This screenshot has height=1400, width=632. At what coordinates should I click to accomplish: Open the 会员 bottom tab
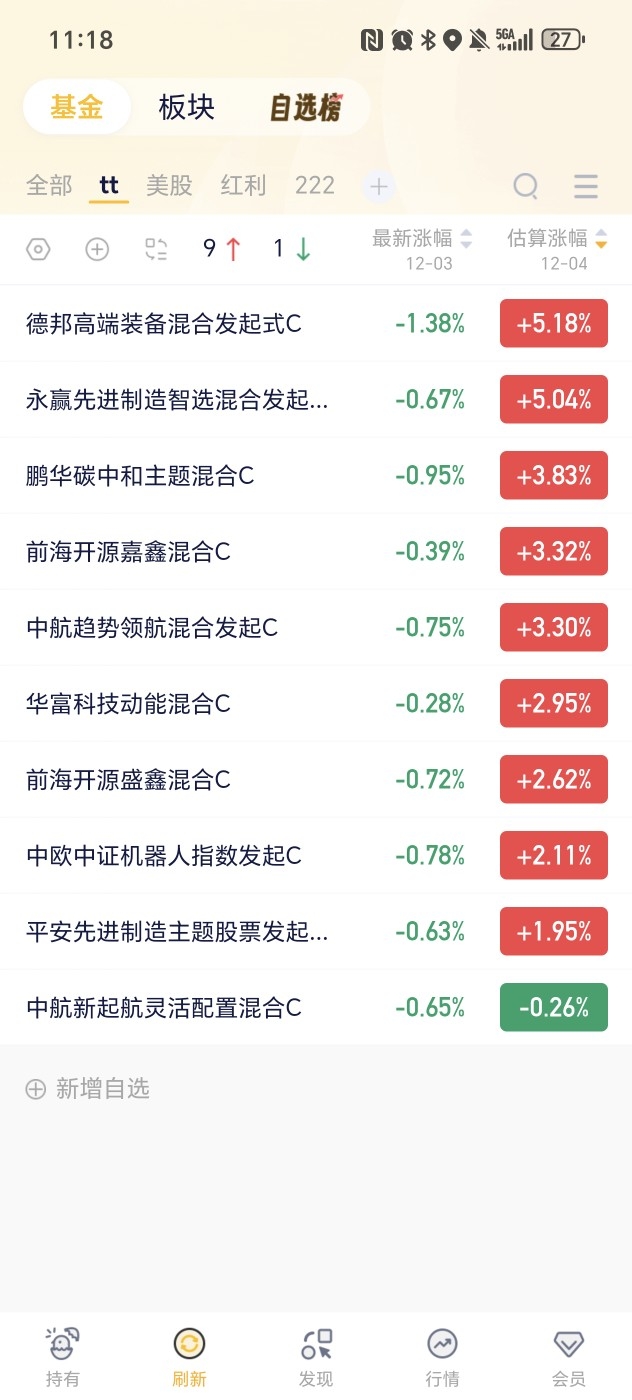[x=569, y=1357]
